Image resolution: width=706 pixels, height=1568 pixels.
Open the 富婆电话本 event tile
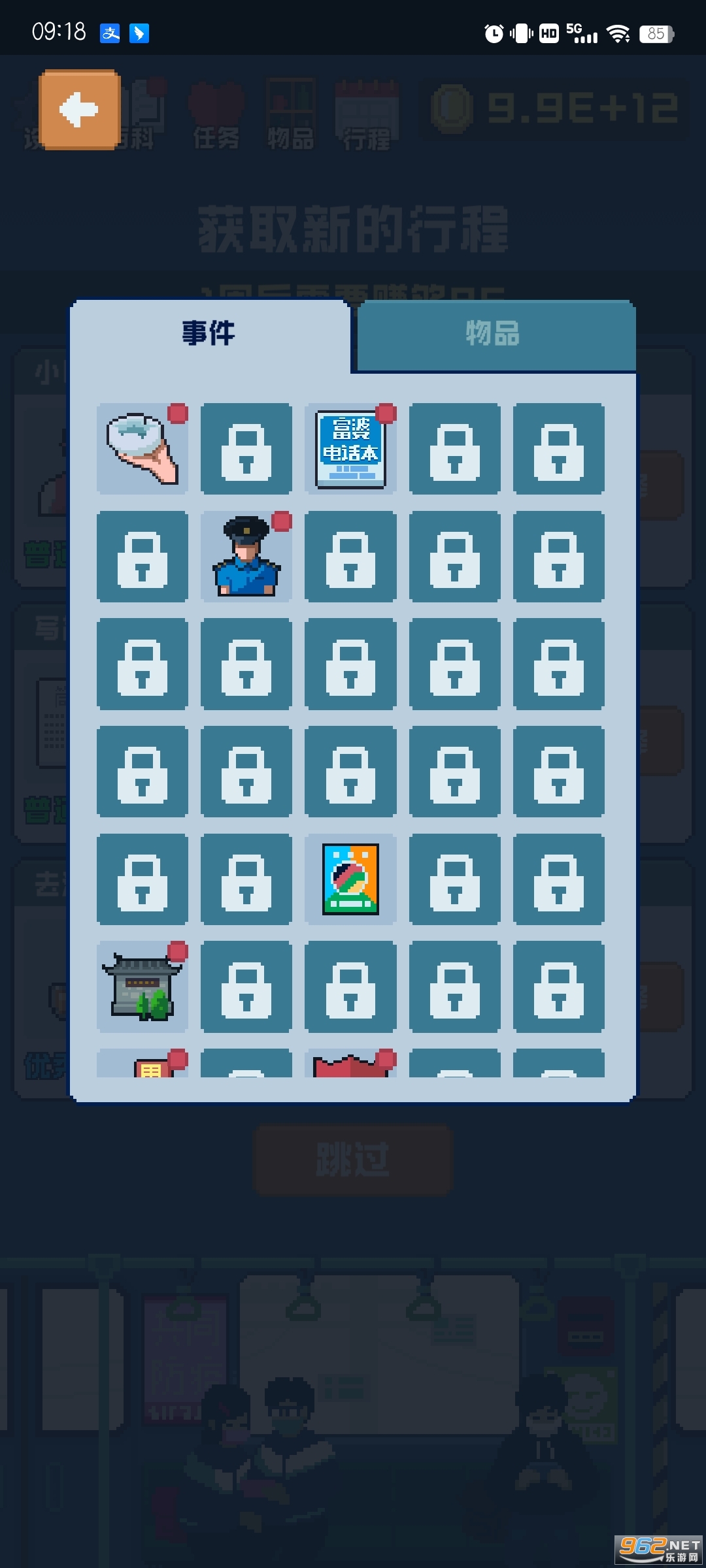(350, 449)
